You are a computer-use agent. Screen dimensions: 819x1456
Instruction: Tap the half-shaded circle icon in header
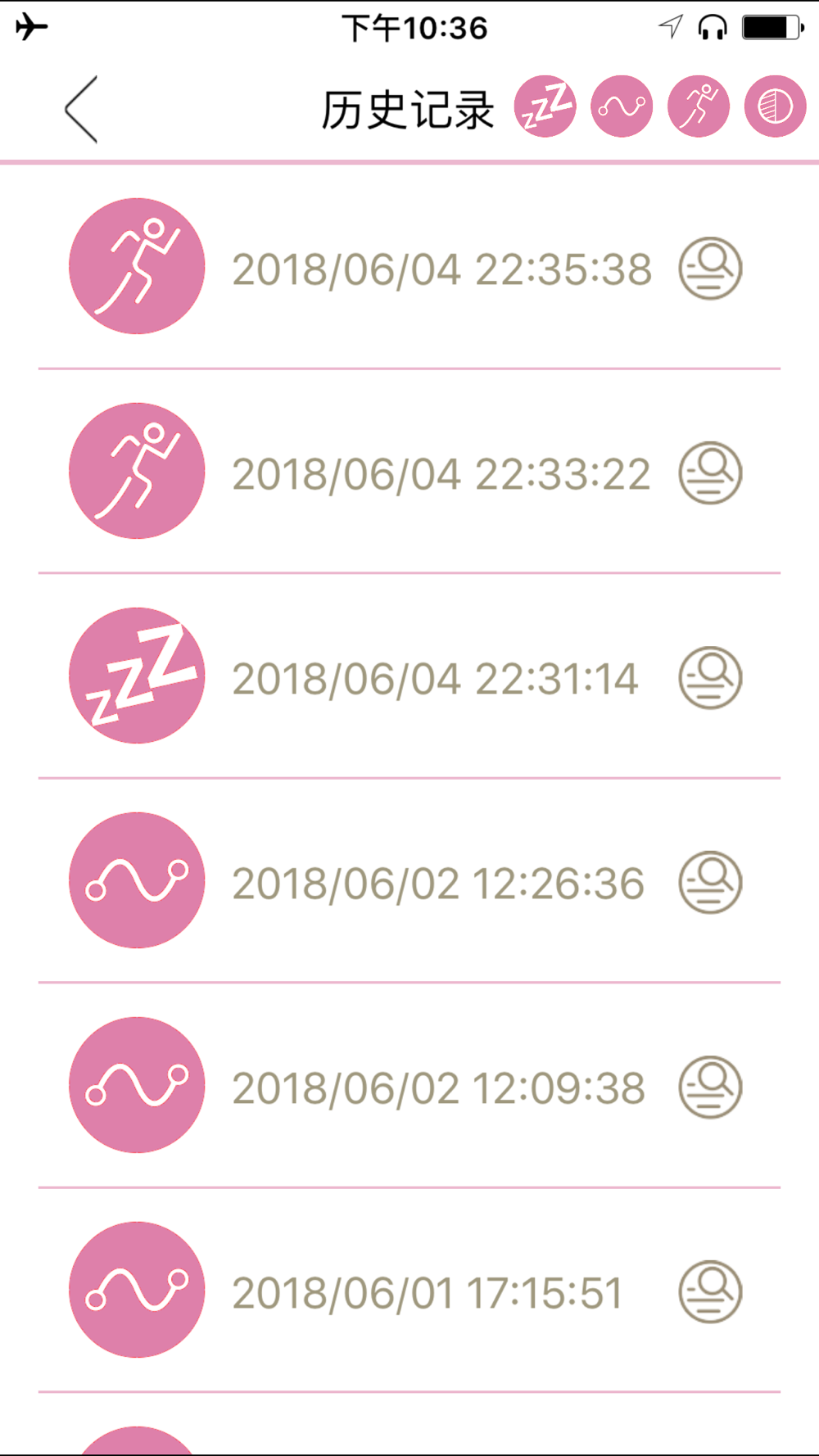tap(775, 106)
